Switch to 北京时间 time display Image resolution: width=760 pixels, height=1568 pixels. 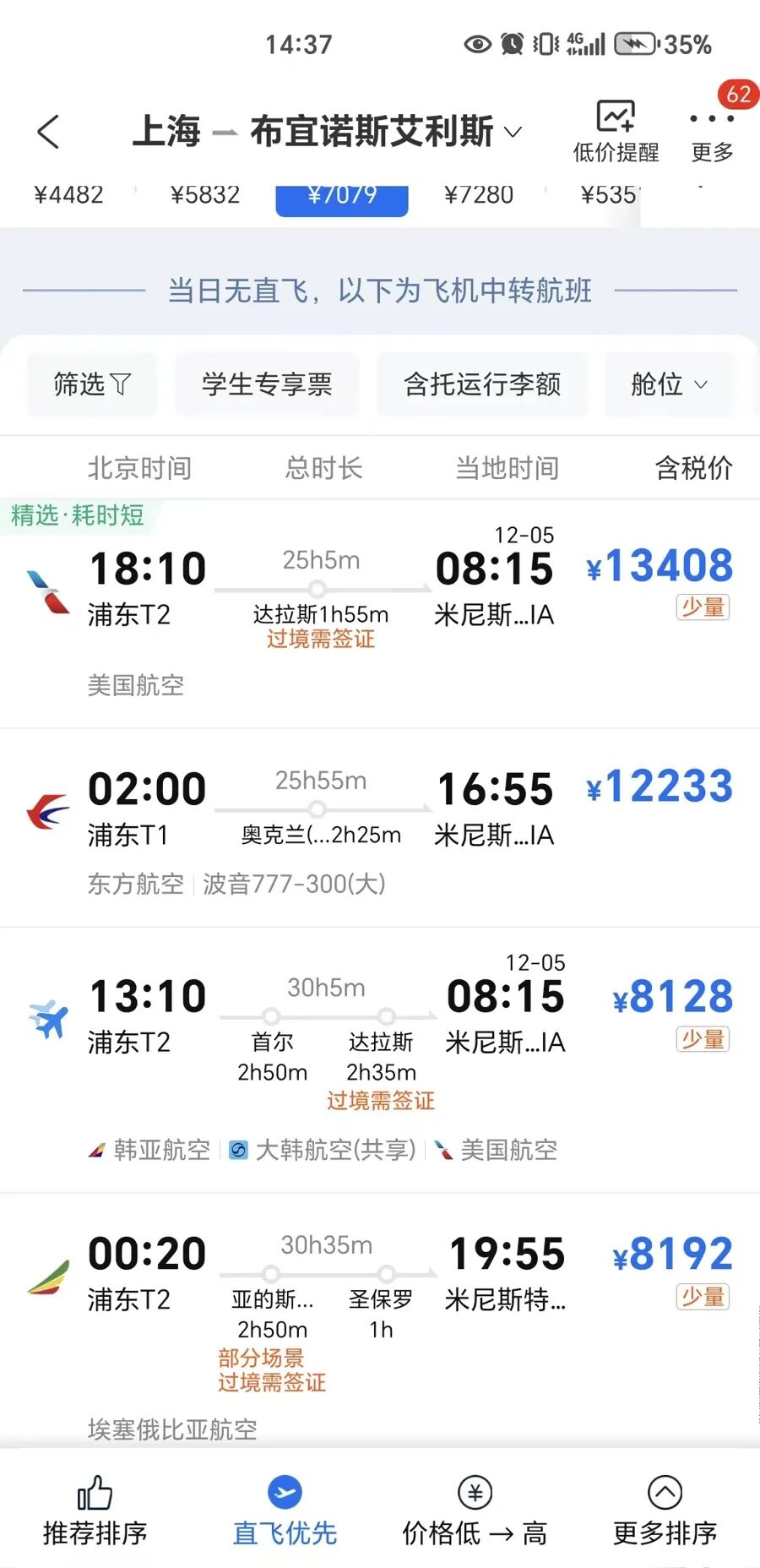pyautogui.click(x=139, y=467)
